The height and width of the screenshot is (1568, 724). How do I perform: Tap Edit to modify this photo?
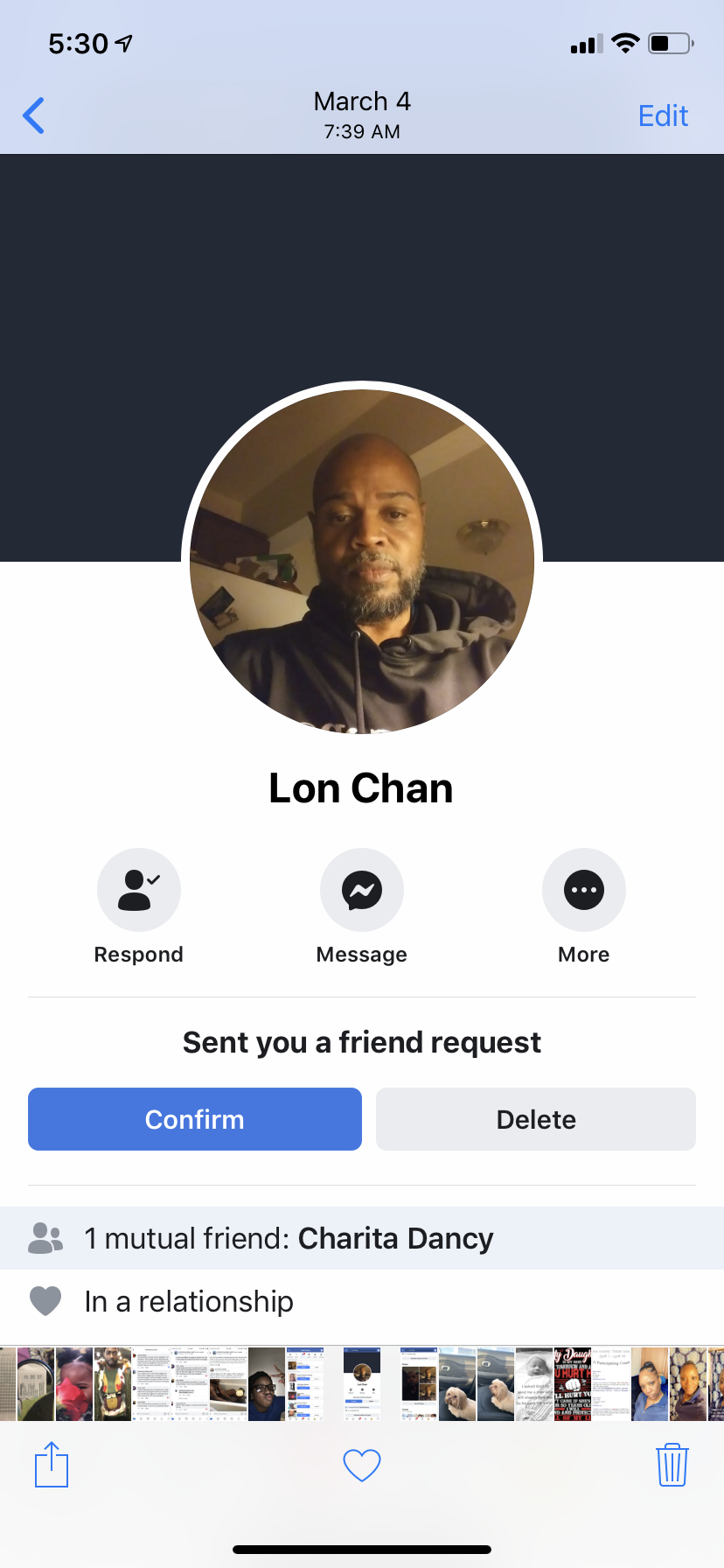pyautogui.click(x=663, y=115)
